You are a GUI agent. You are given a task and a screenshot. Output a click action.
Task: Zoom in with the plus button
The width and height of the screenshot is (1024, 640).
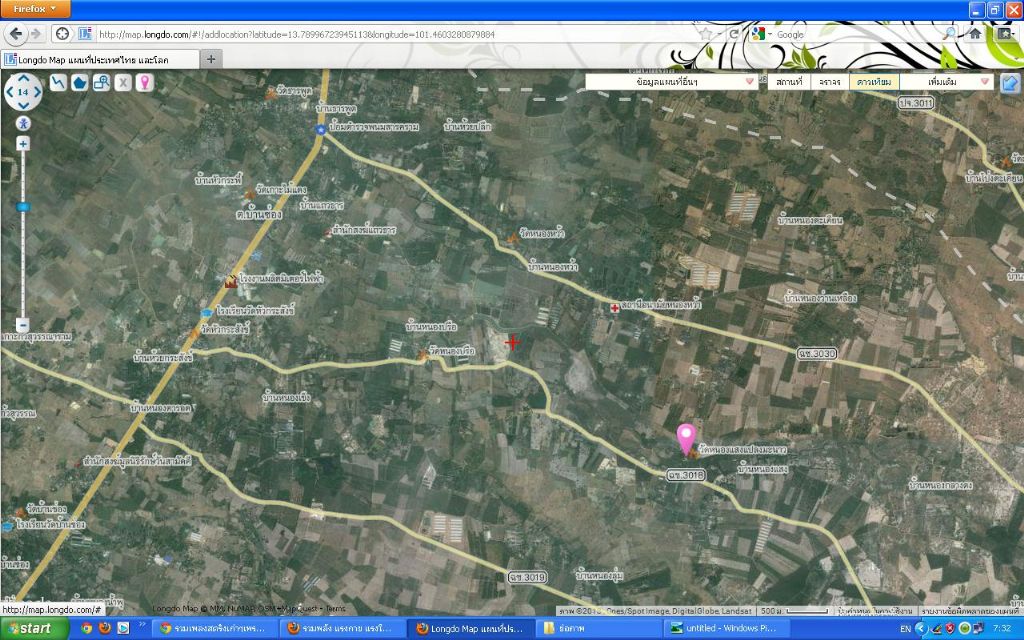pos(23,144)
